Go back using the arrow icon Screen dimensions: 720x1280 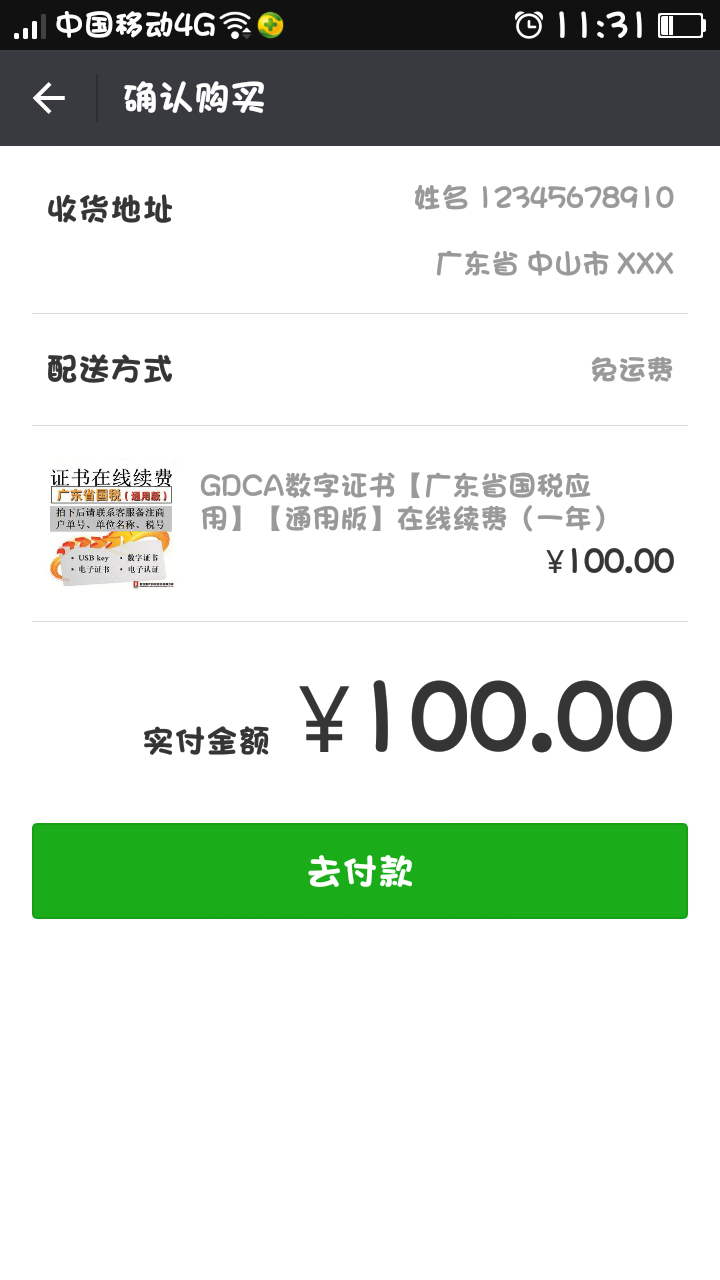[x=48, y=98]
